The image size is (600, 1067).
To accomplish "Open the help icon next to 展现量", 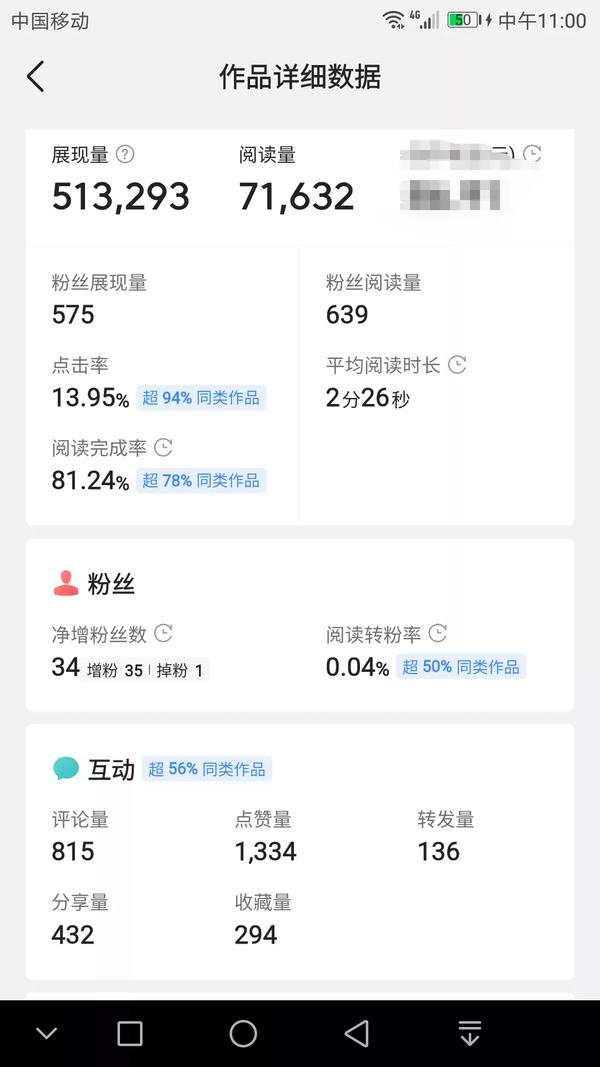I will coord(125,154).
